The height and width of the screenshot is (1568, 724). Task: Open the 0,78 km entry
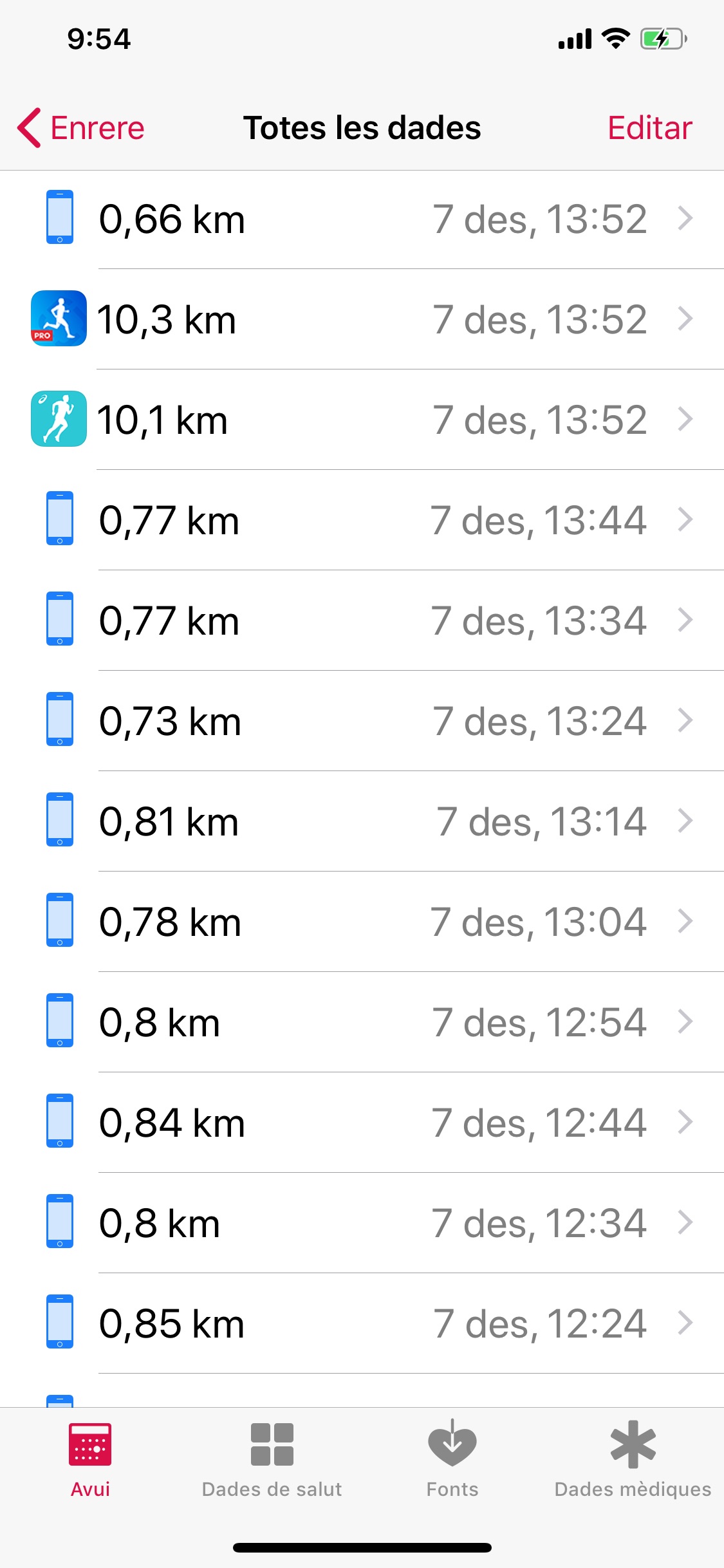pos(362,922)
